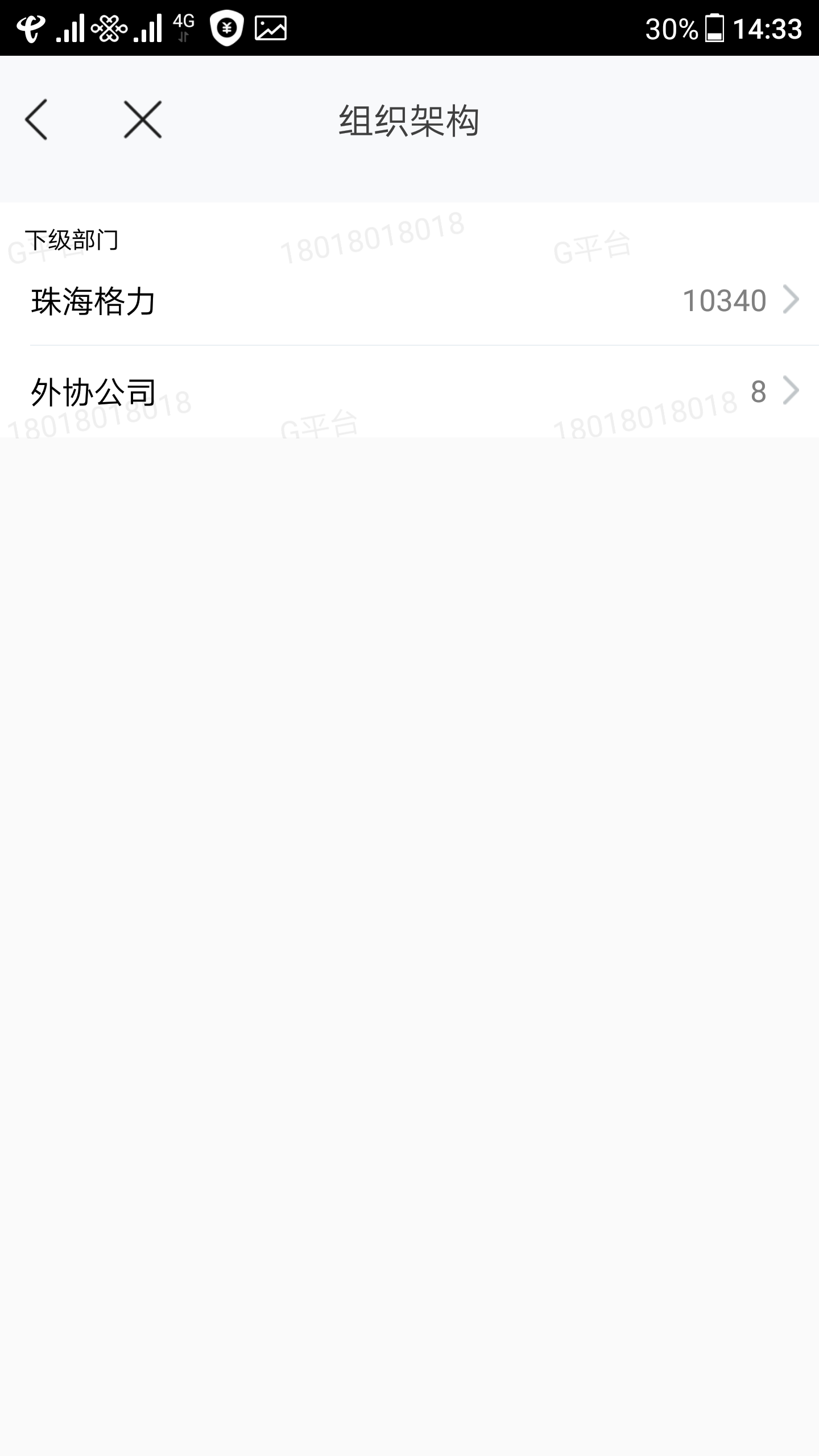
Task: Tap the member count 10340
Action: [725, 300]
